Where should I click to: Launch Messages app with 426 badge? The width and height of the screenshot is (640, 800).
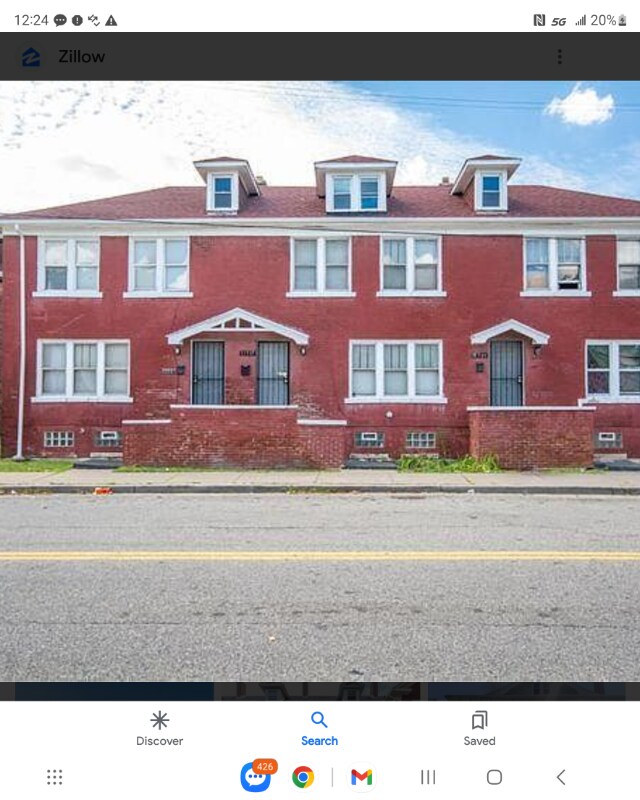(255, 777)
